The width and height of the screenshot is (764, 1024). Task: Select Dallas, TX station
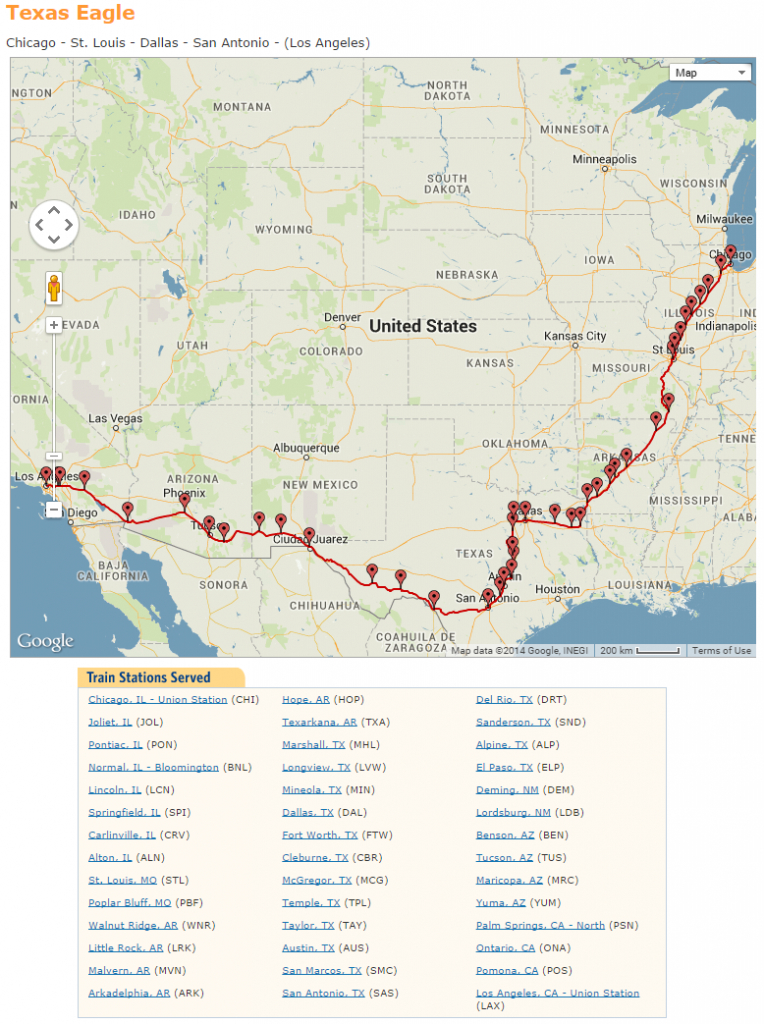pos(308,812)
